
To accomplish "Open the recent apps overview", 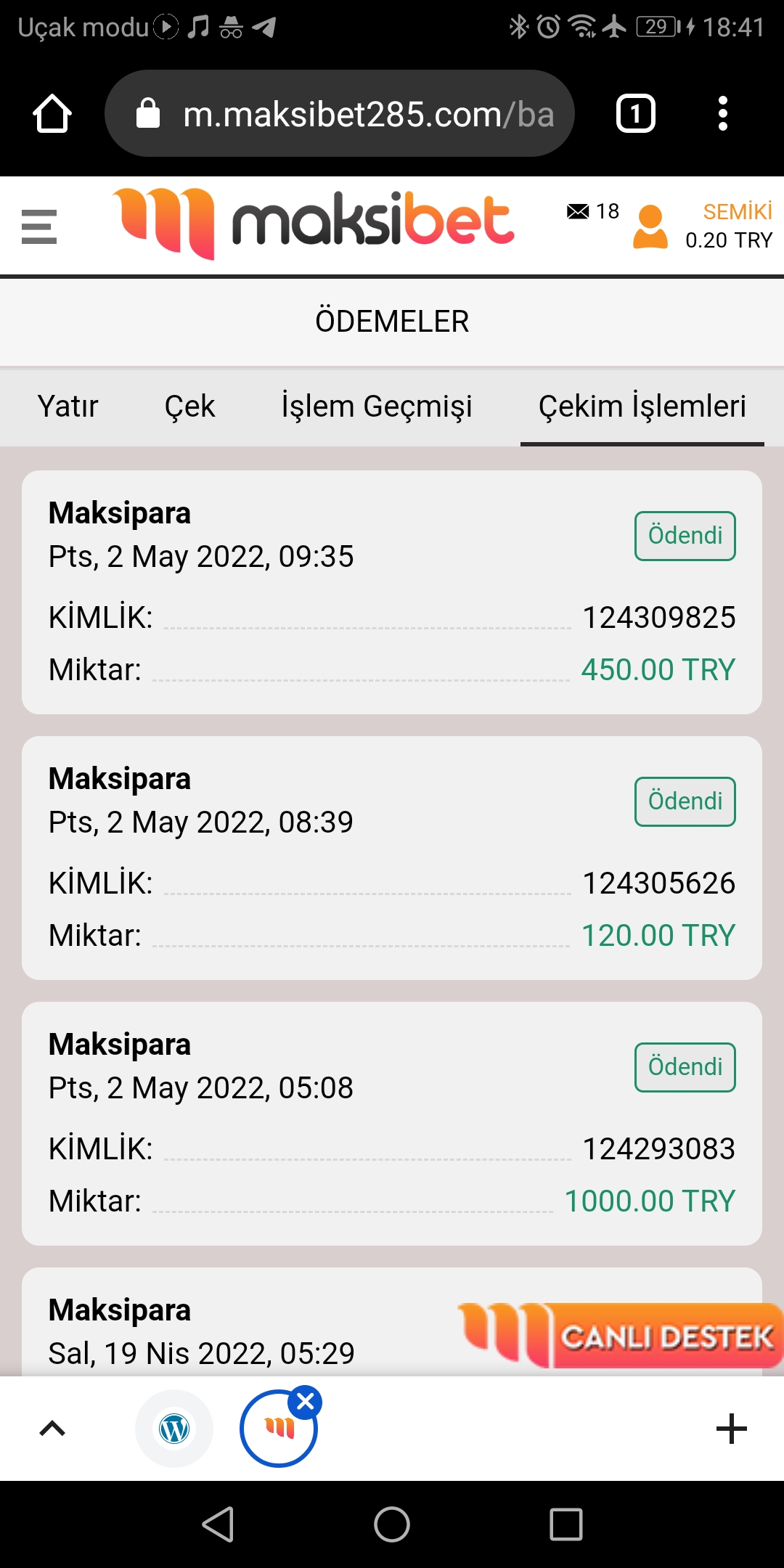I will [566, 1524].
